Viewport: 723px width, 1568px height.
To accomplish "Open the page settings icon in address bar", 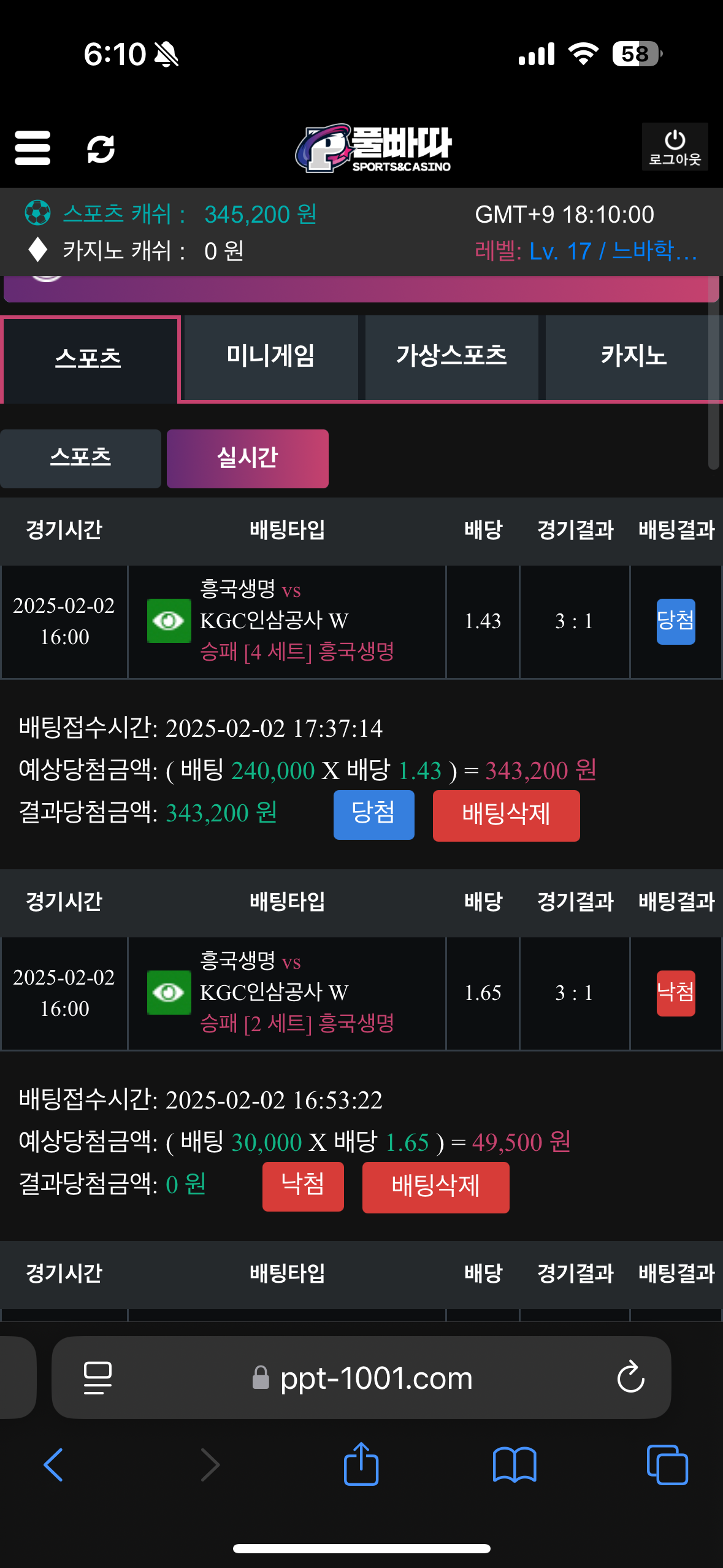I will [98, 1378].
